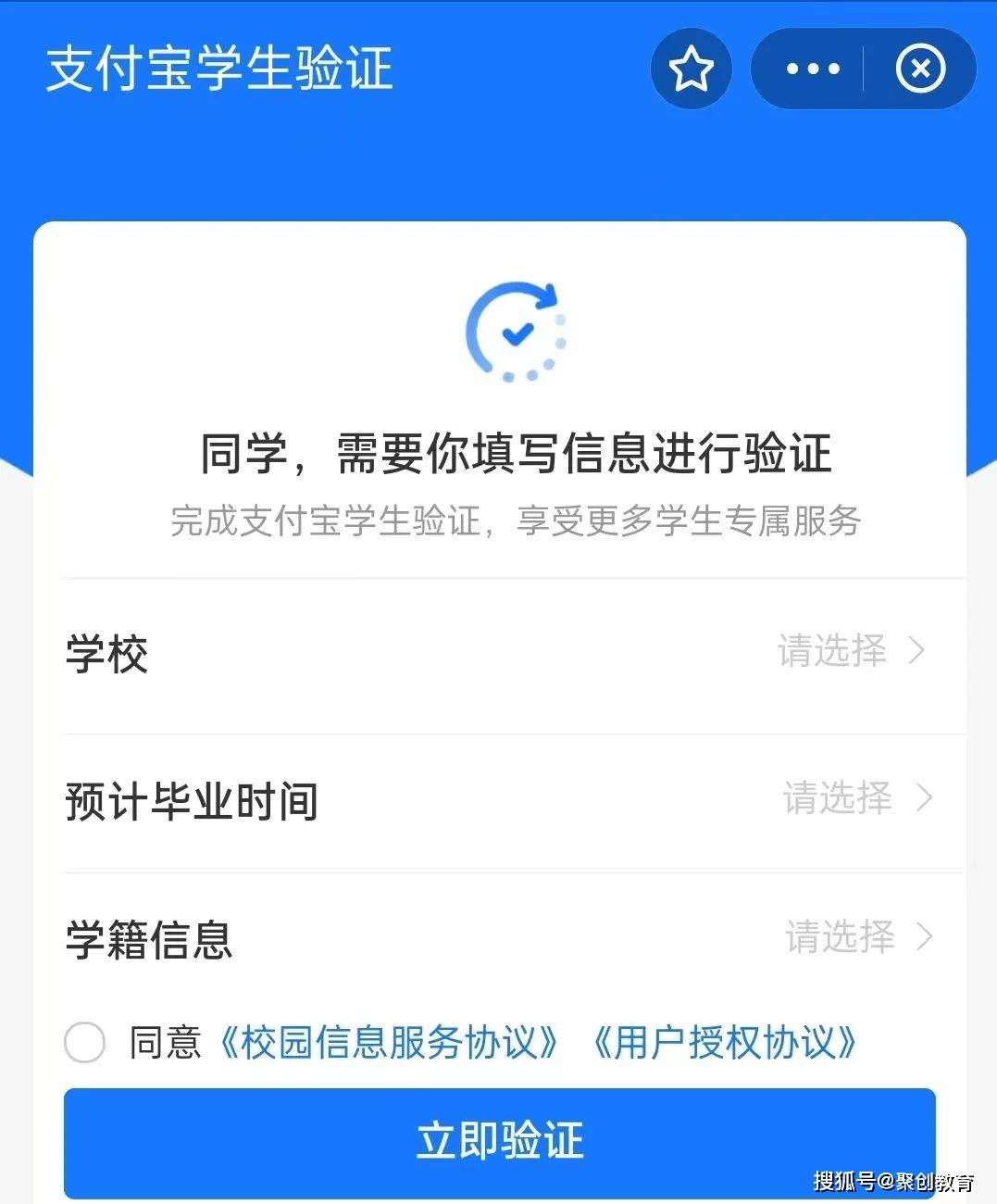Open the 学籍信息 student status selector
The image size is (997, 1204).
point(500,938)
